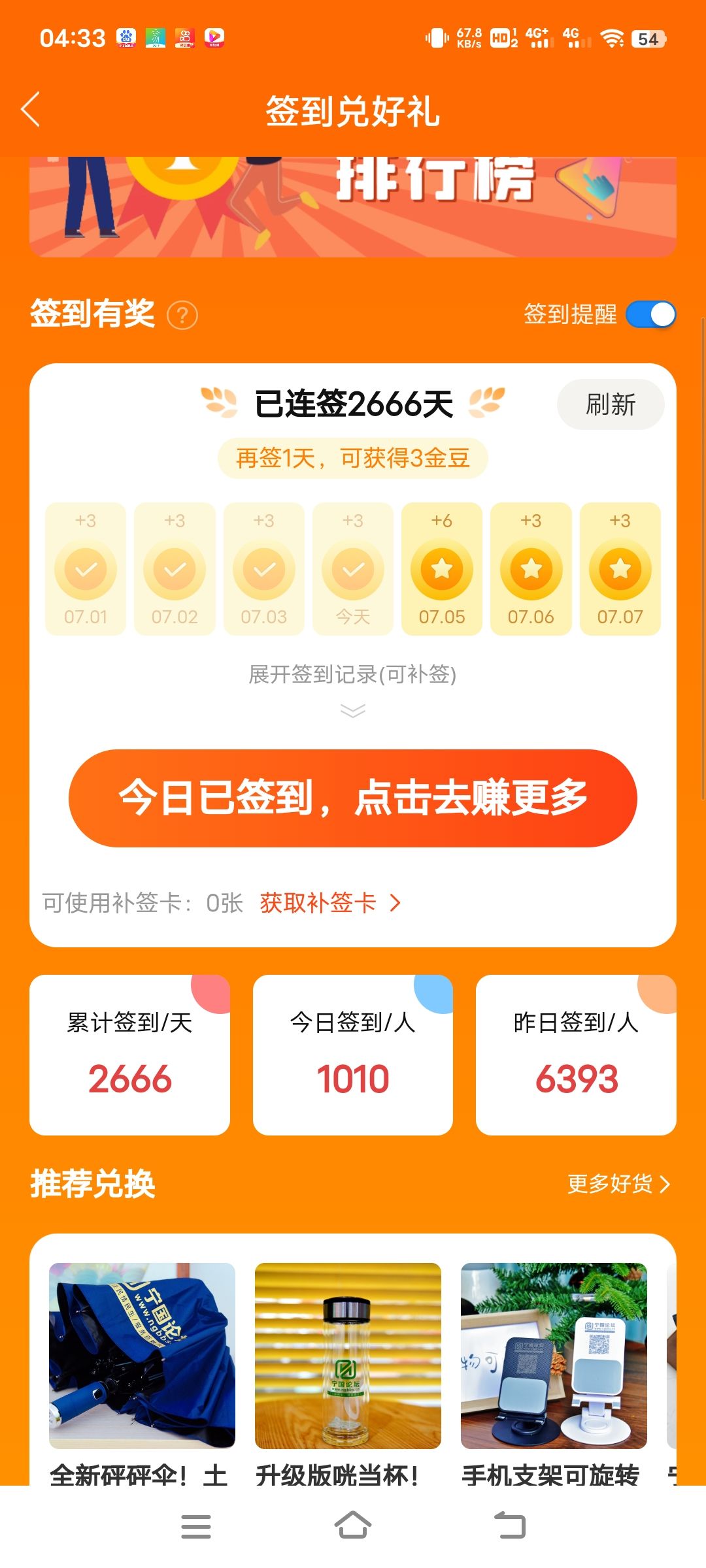Image resolution: width=706 pixels, height=1568 pixels.
Task: Go to the system home screen
Action: pyautogui.click(x=353, y=1526)
